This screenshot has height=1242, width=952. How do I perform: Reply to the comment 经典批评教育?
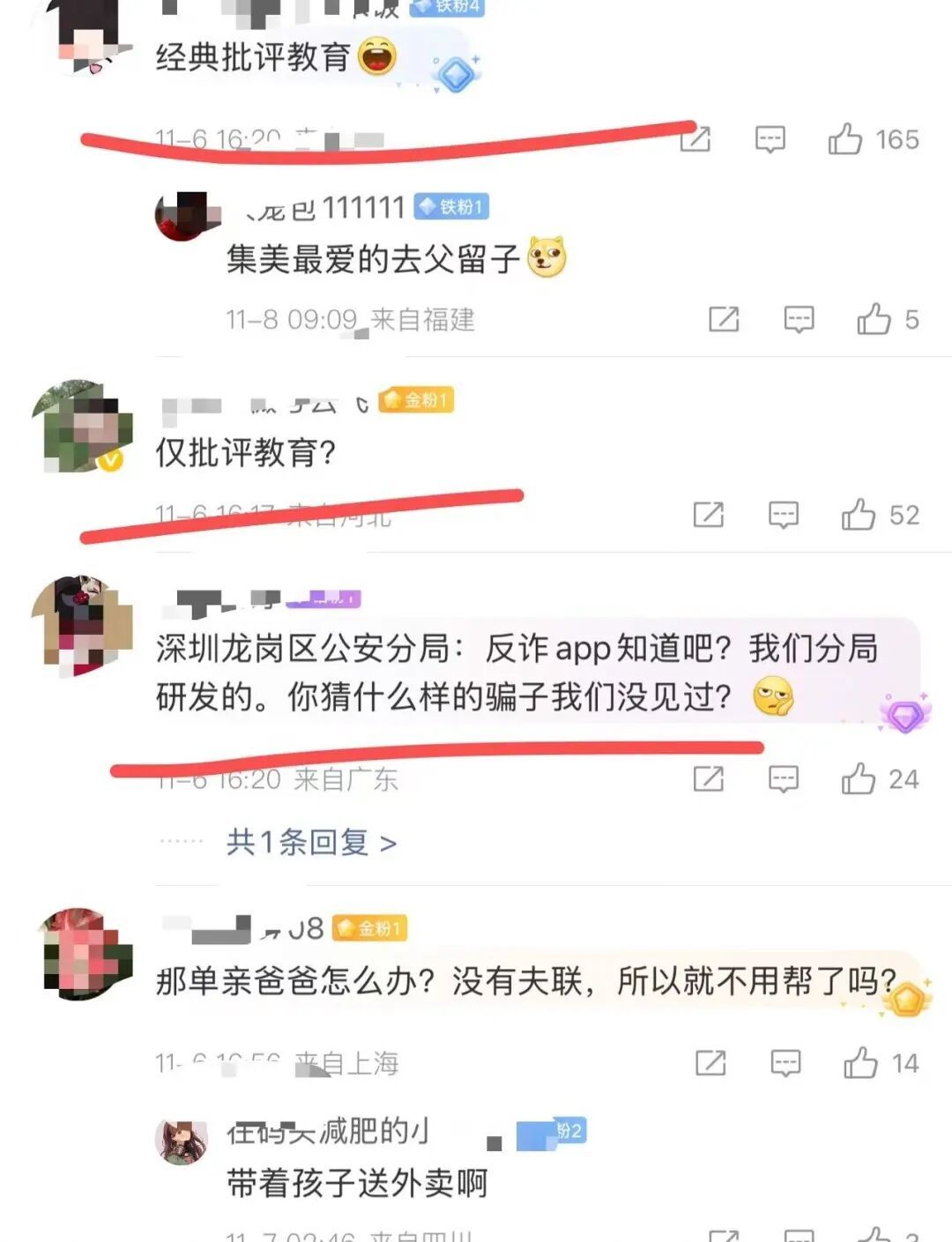[x=770, y=139]
